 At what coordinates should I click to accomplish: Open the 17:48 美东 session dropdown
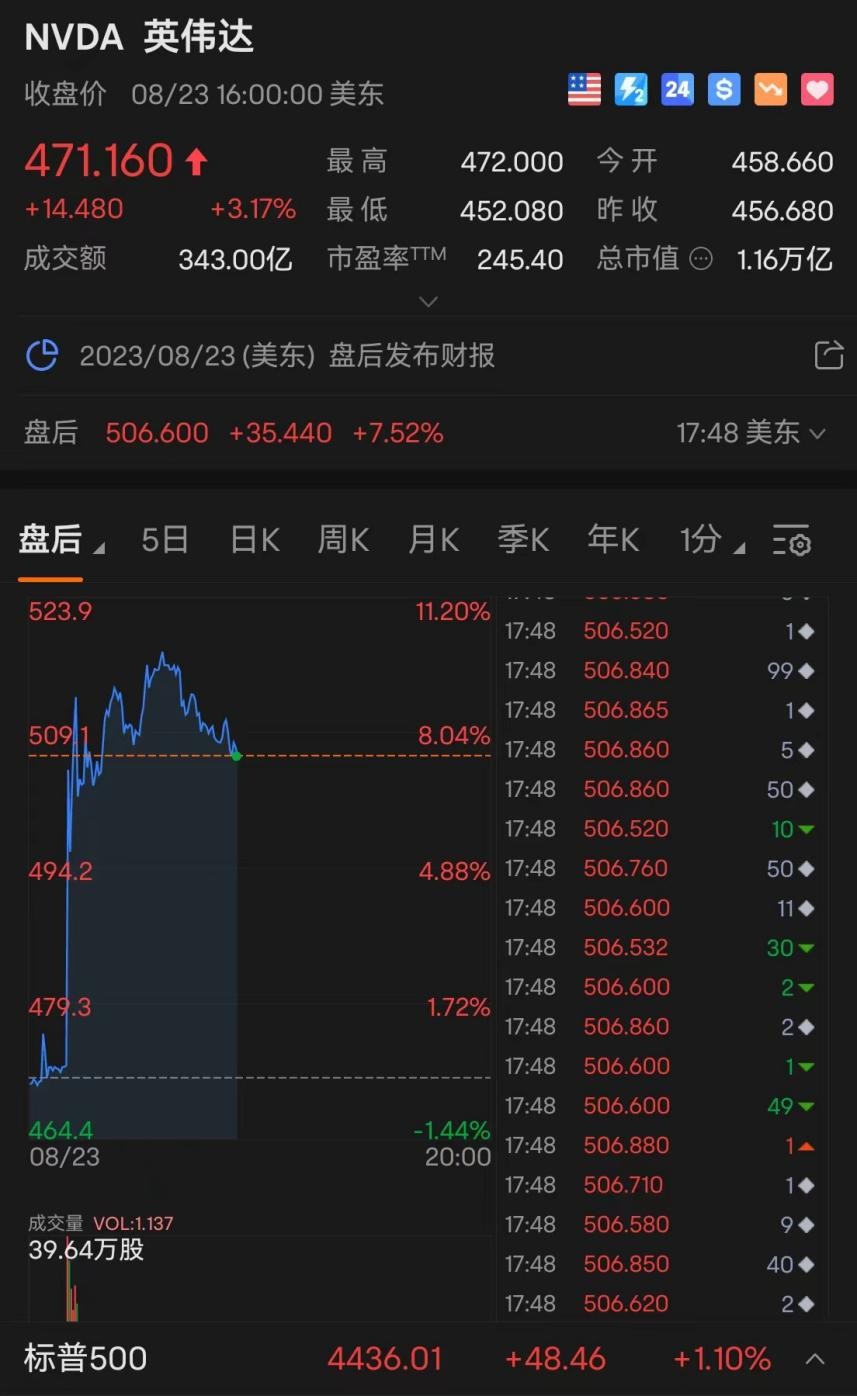click(x=751, y=433)
